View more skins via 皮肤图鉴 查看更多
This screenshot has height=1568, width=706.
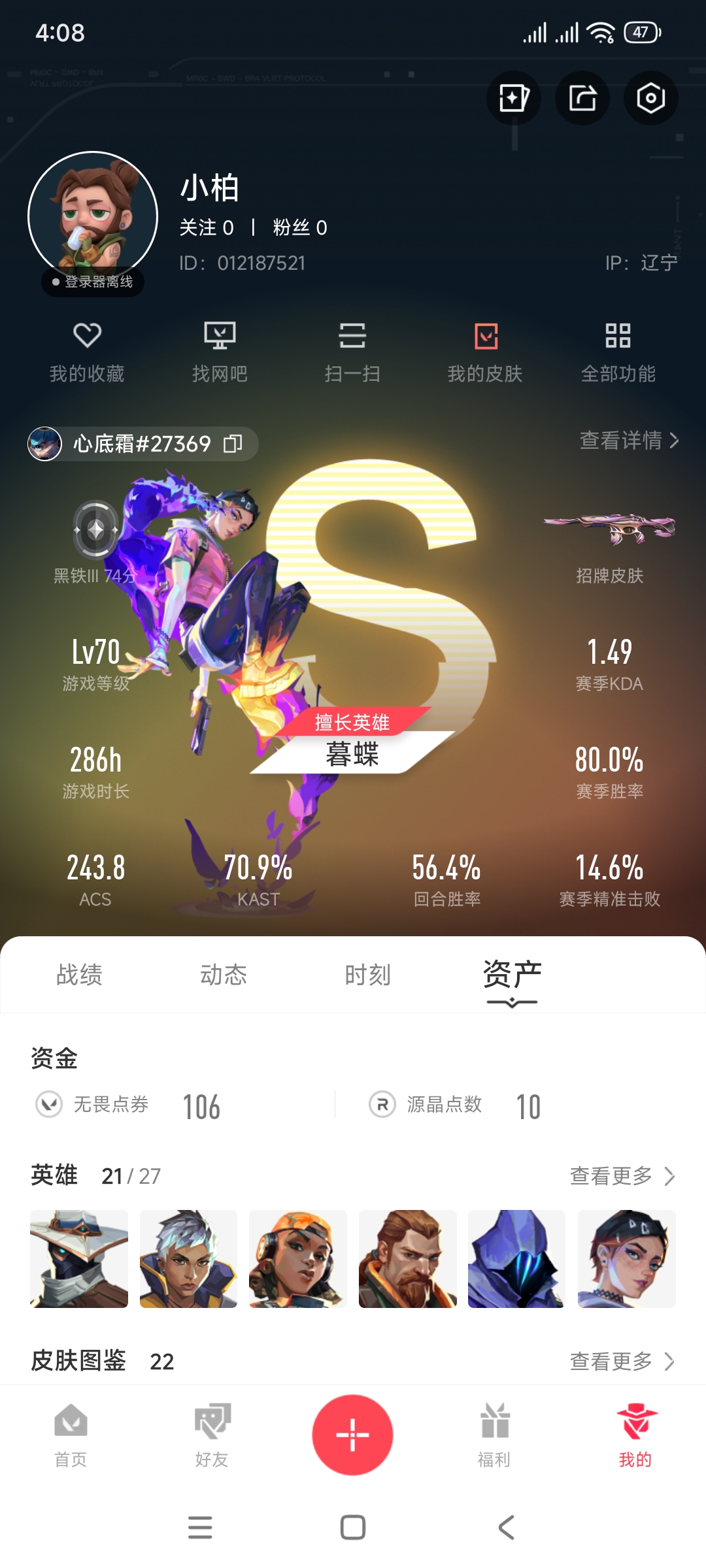tap(622, 1362)
